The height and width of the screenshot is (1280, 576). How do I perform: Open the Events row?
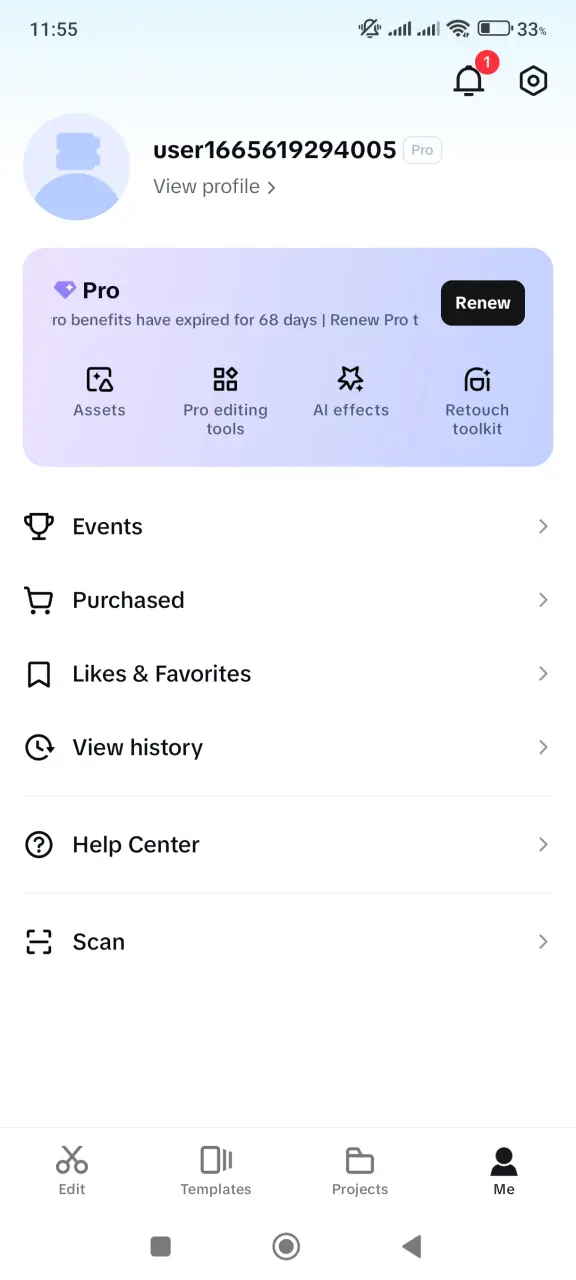pos(288,526)
